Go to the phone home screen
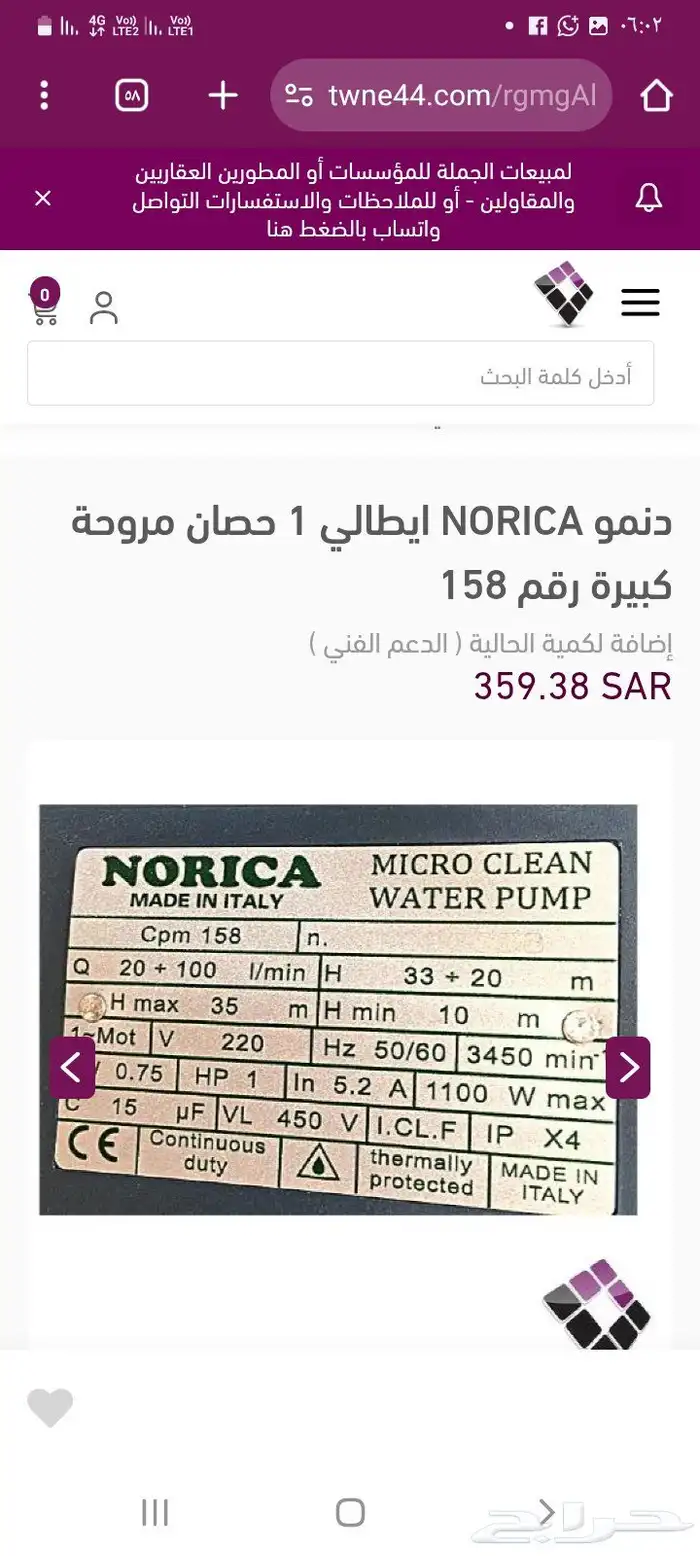This screenshot has width=700, height=1556. 350,1512
